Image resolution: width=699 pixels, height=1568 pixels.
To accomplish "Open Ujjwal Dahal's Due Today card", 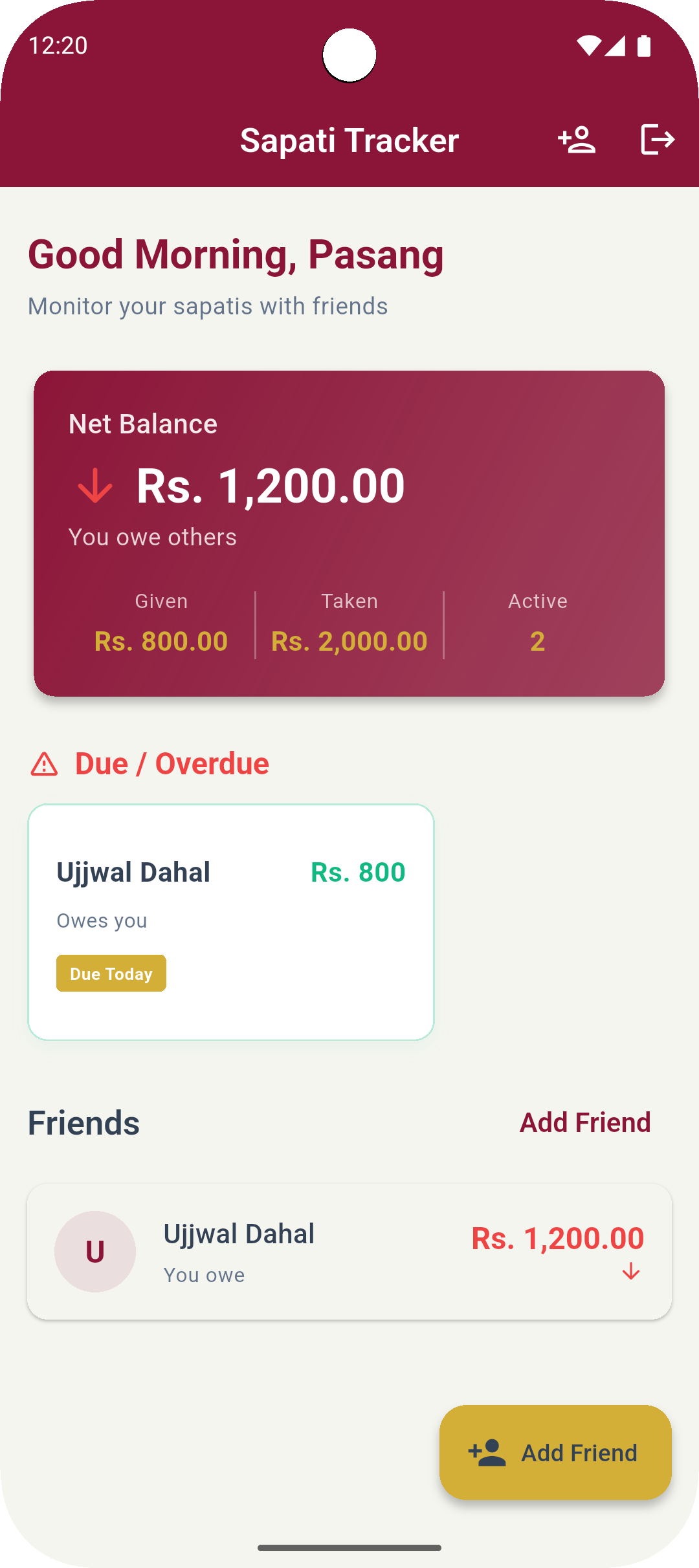I will 231,922.
